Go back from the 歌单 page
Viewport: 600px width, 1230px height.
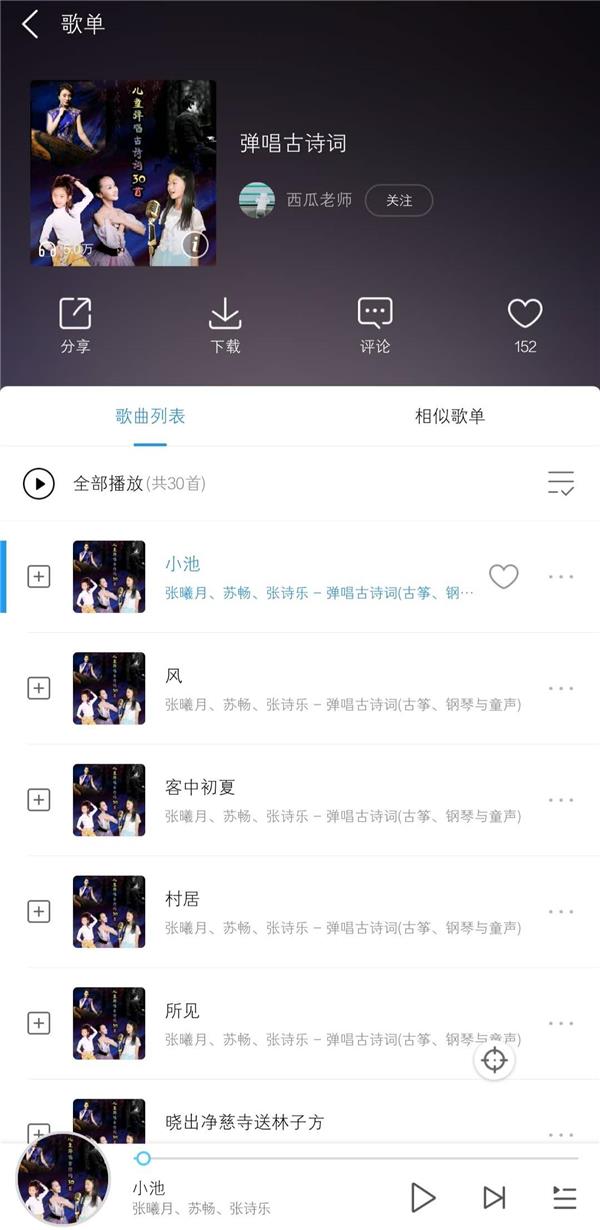pos(30,25)
